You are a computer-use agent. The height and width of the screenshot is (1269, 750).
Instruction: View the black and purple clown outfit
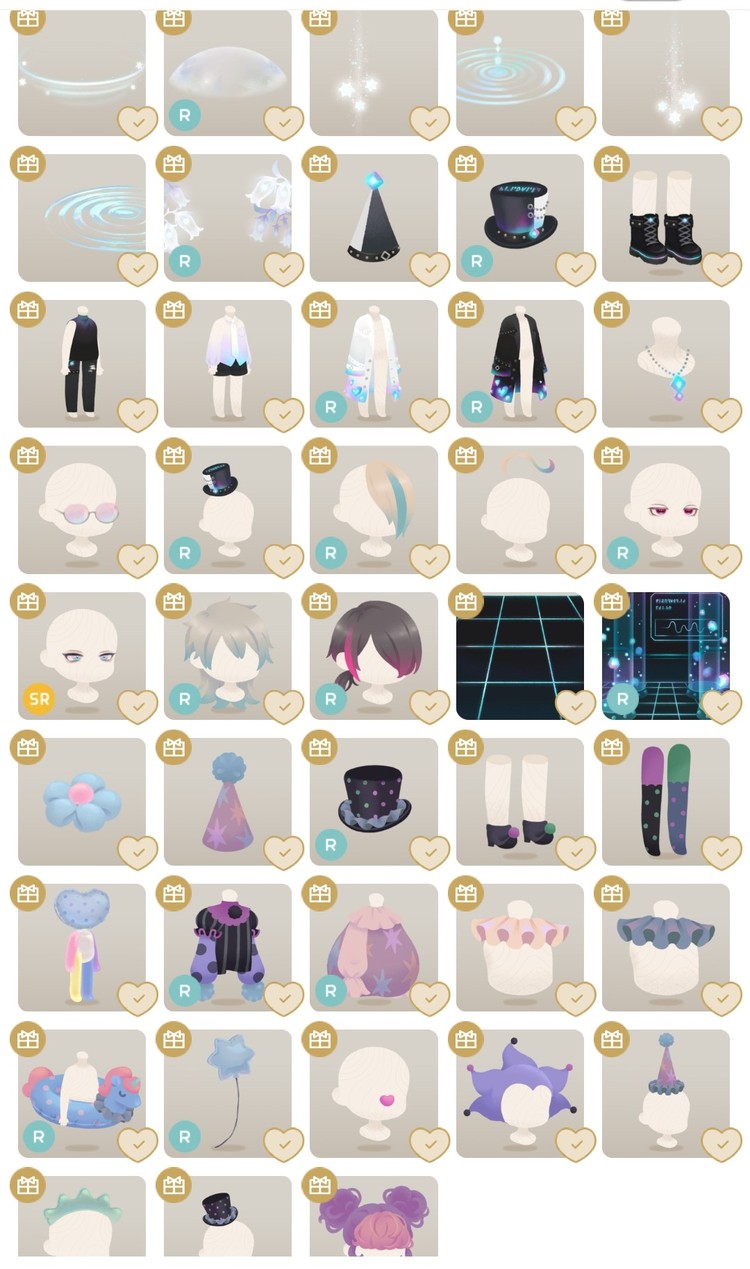coord(227,946)
